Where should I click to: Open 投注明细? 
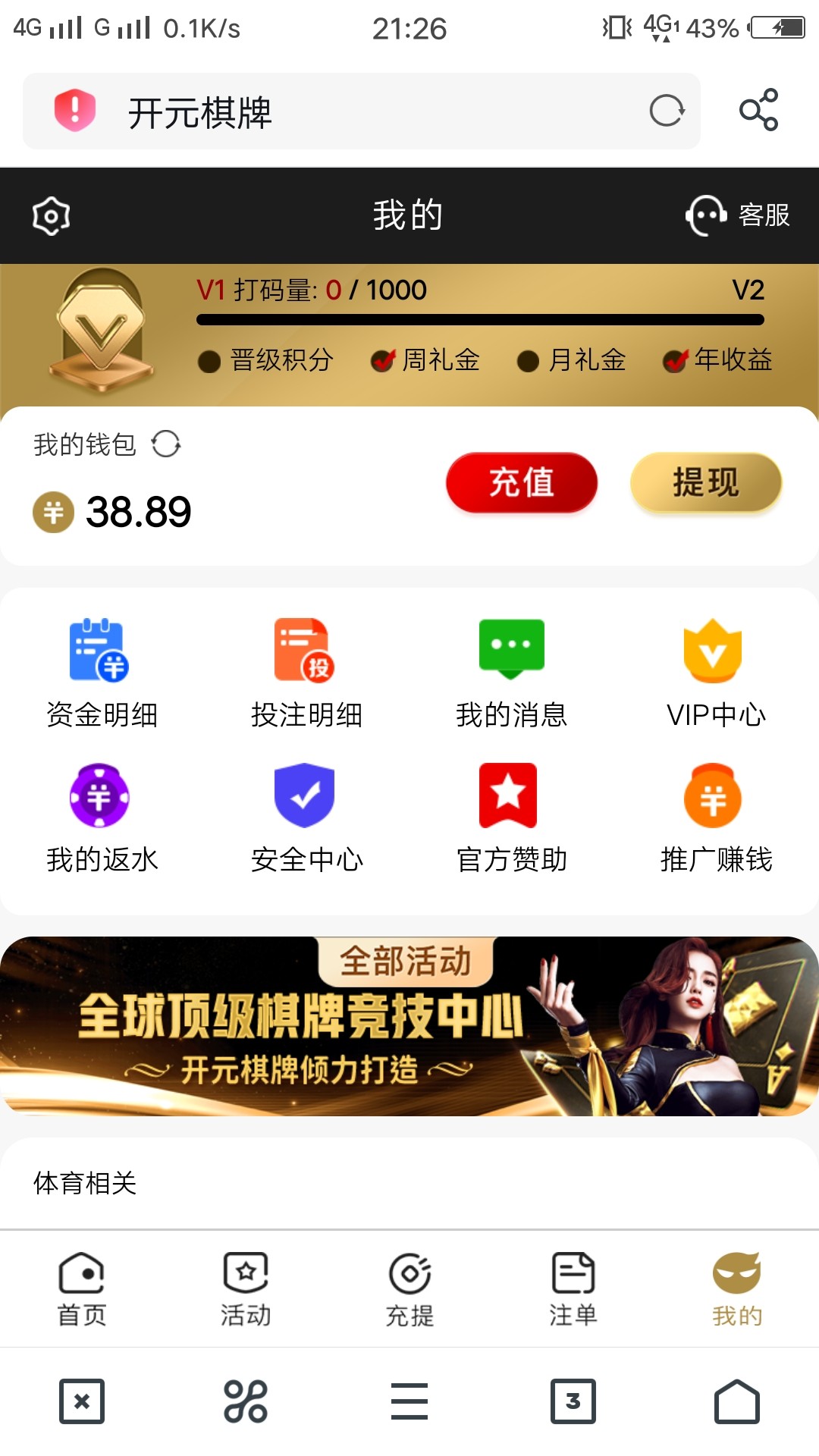306,673
